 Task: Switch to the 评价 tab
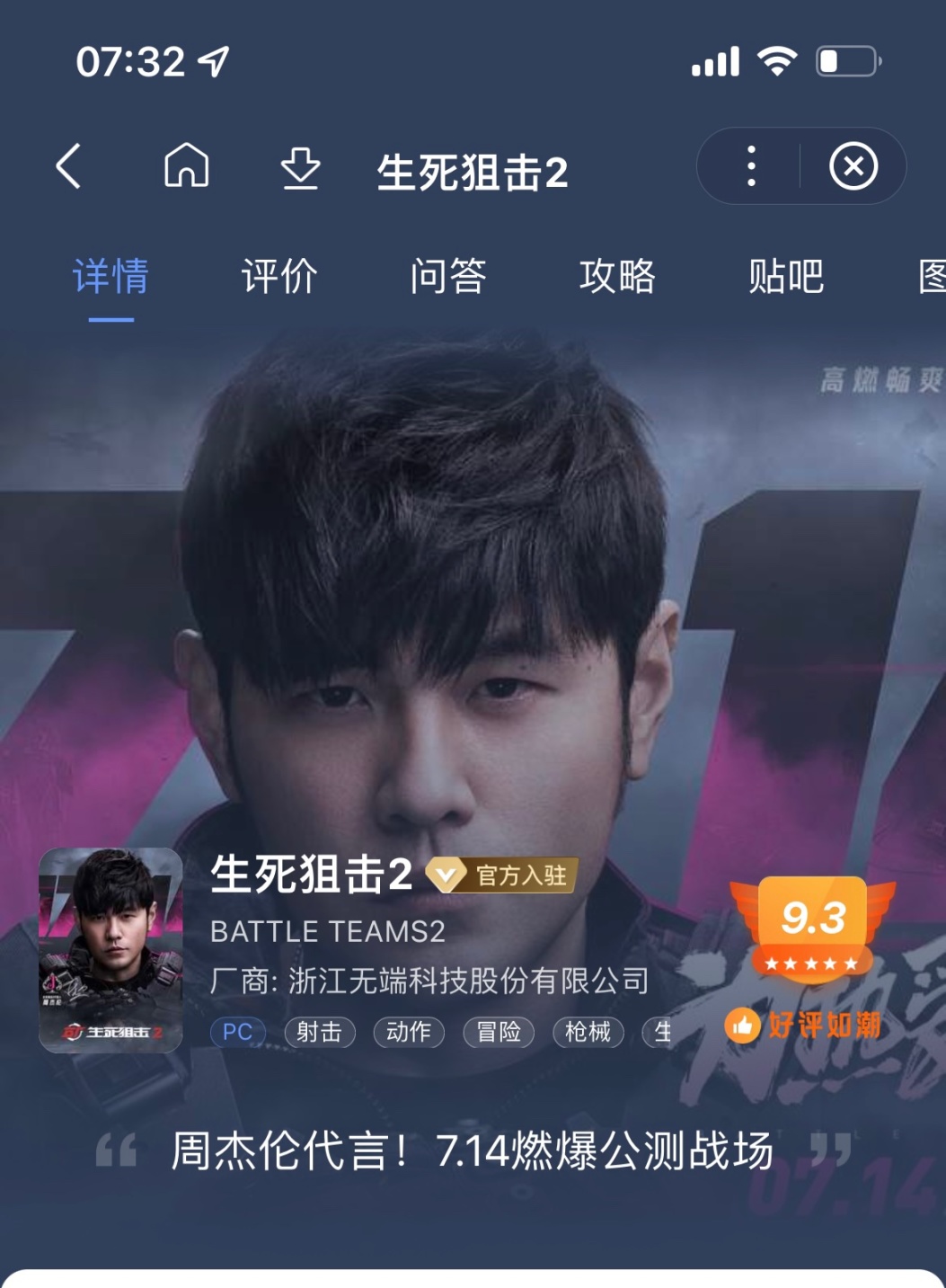coord(277,279)
